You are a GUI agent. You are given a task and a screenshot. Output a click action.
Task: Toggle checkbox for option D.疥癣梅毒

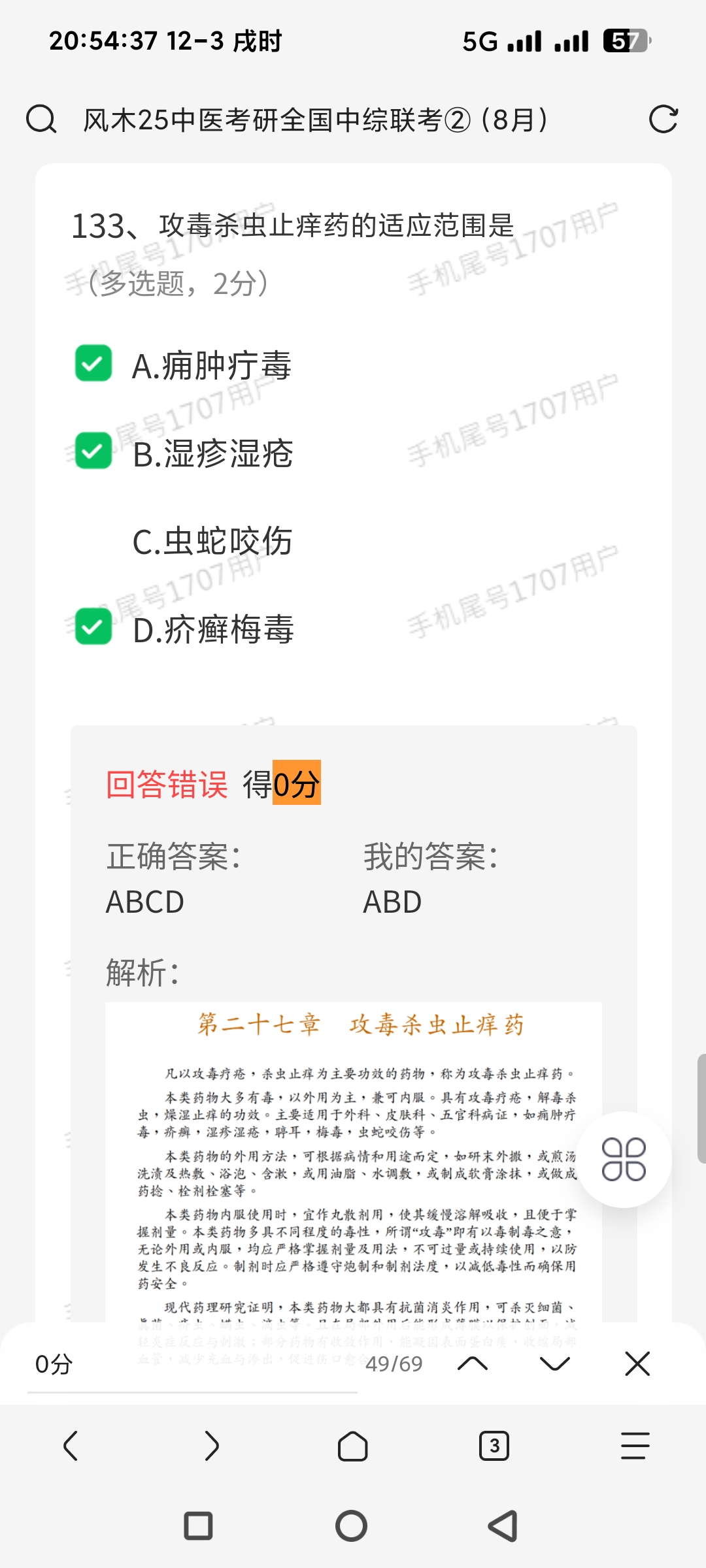click(93, 627)
